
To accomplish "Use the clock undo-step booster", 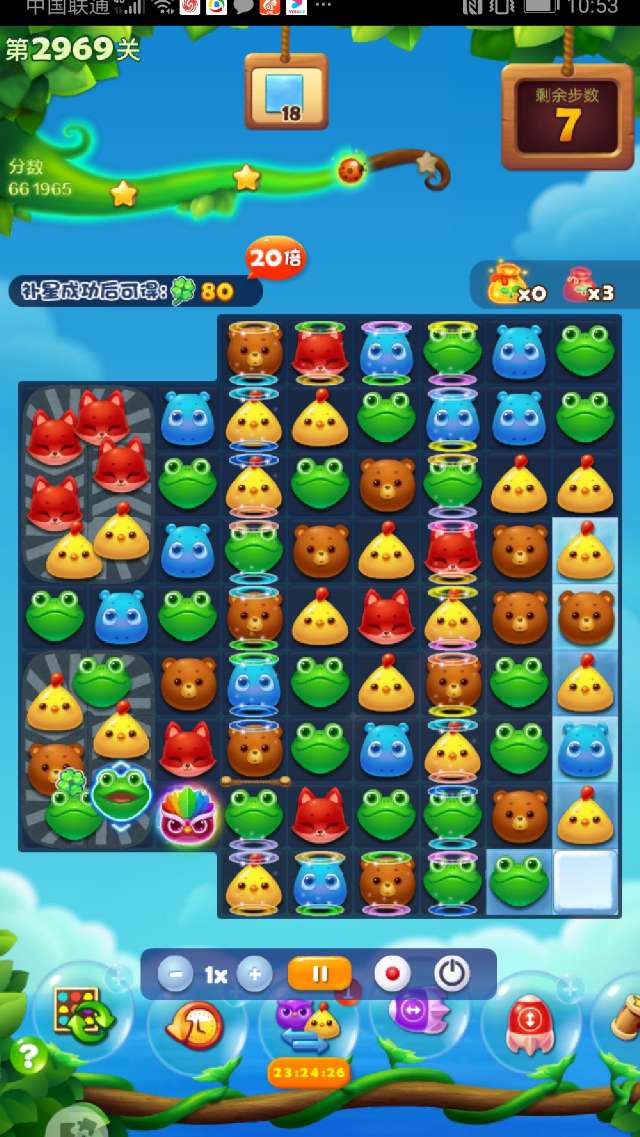I will coord(197,1025).
